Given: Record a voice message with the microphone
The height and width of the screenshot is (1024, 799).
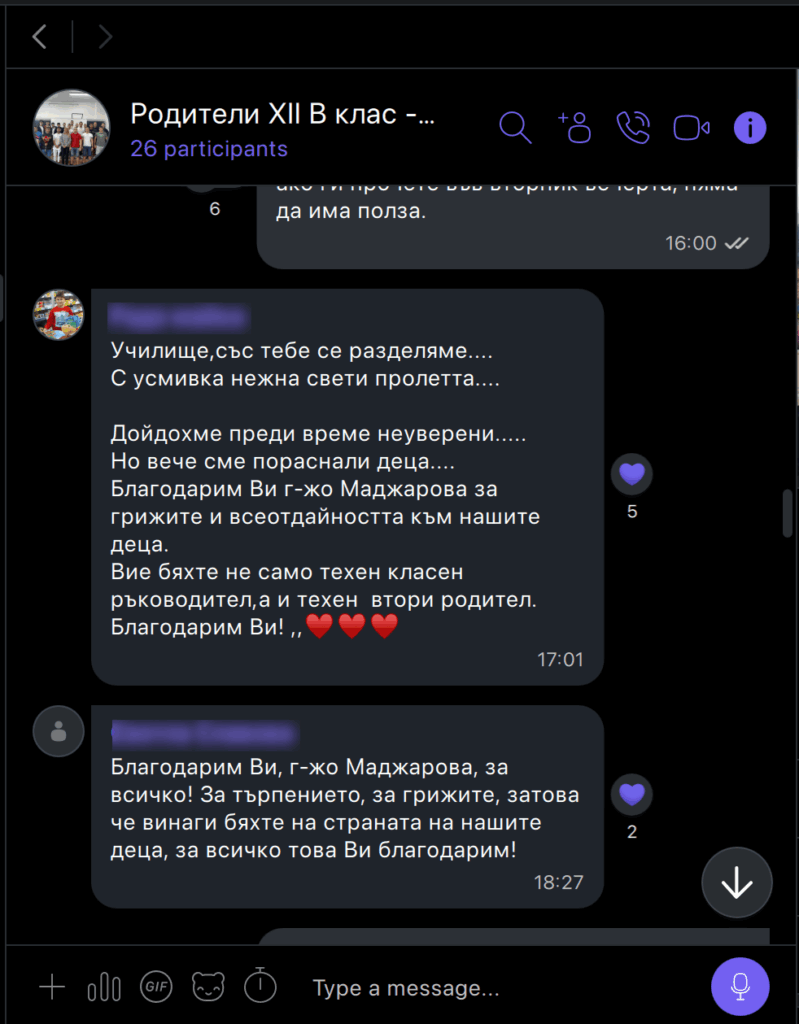Looking at the screenshot, I should coord(740,987).
